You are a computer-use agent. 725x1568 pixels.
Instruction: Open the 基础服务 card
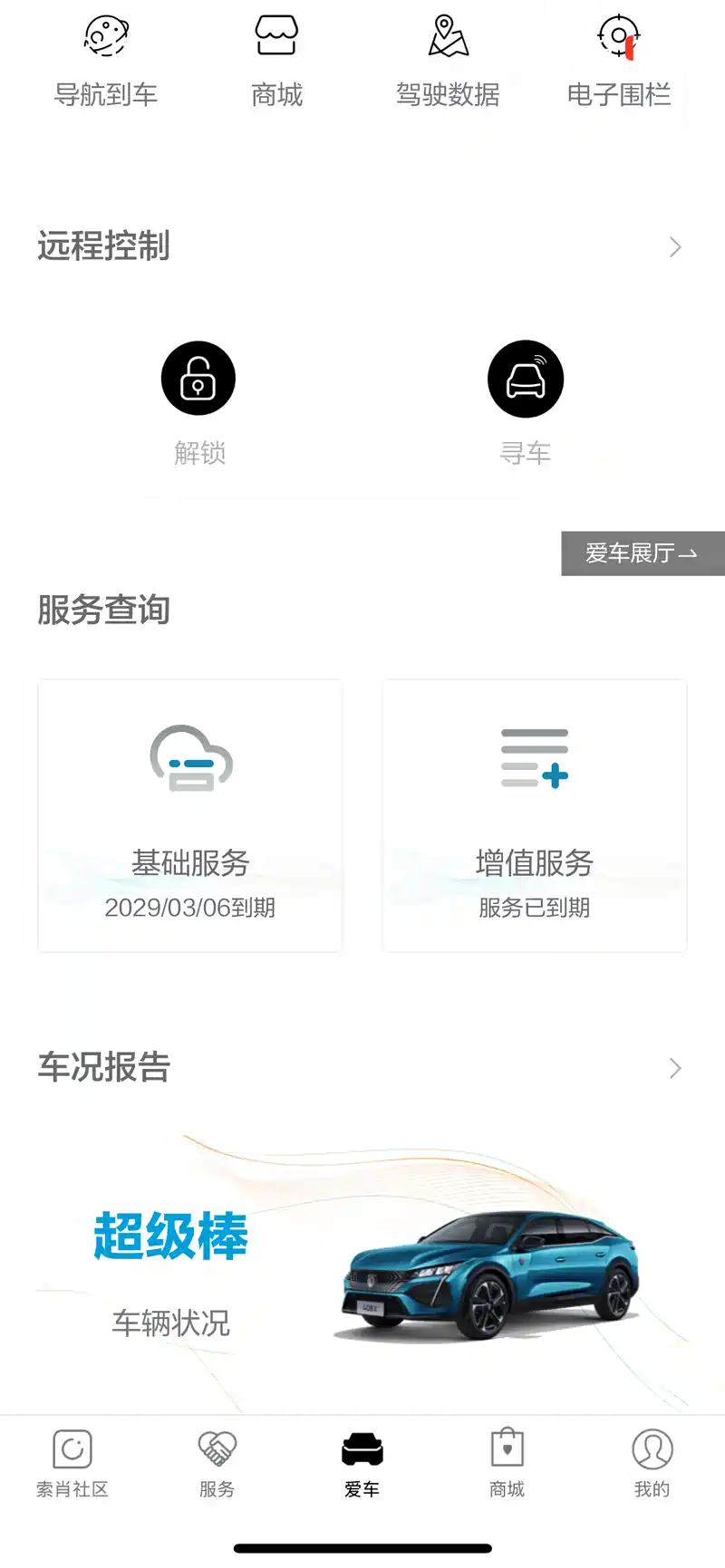coord(190,815)
